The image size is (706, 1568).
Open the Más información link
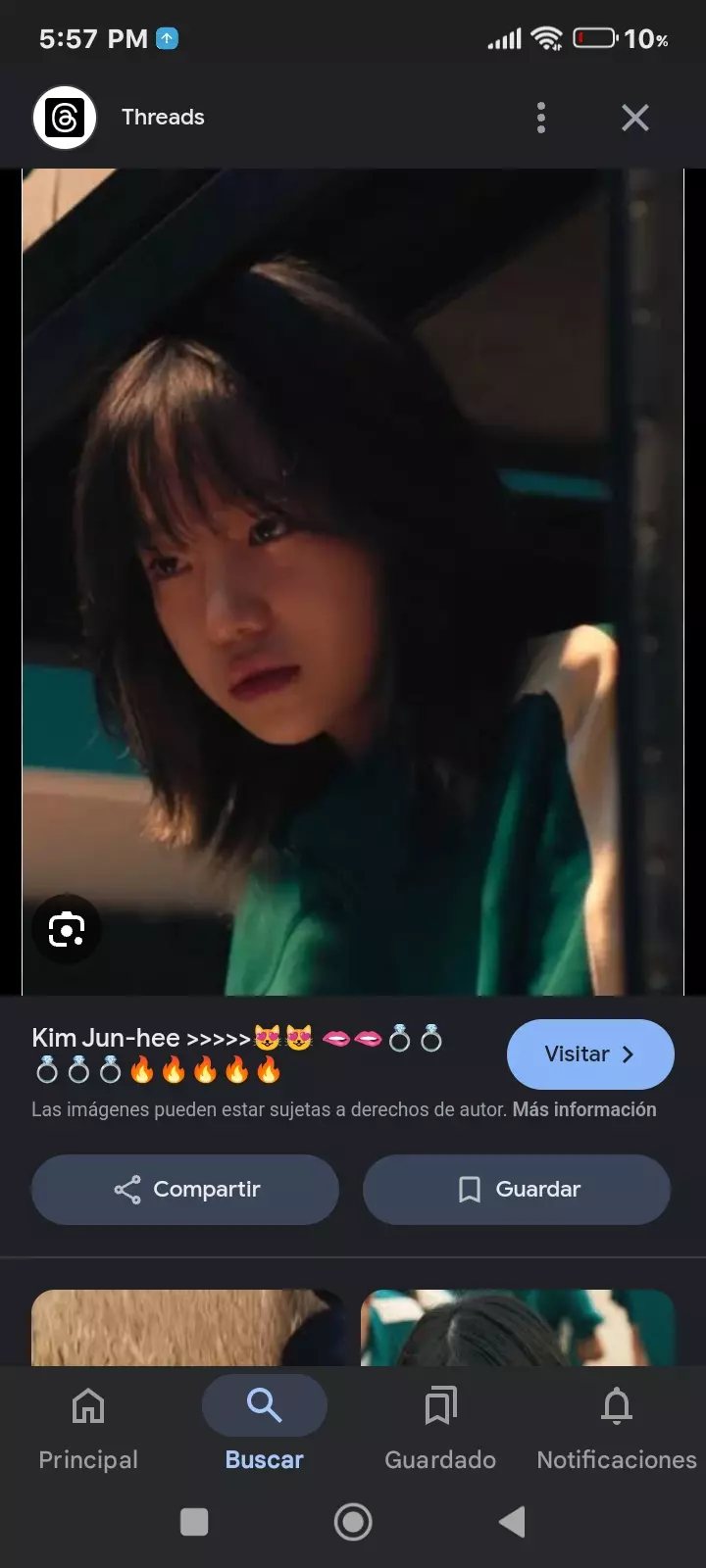pyautogui.click(x=584, y=1110)
